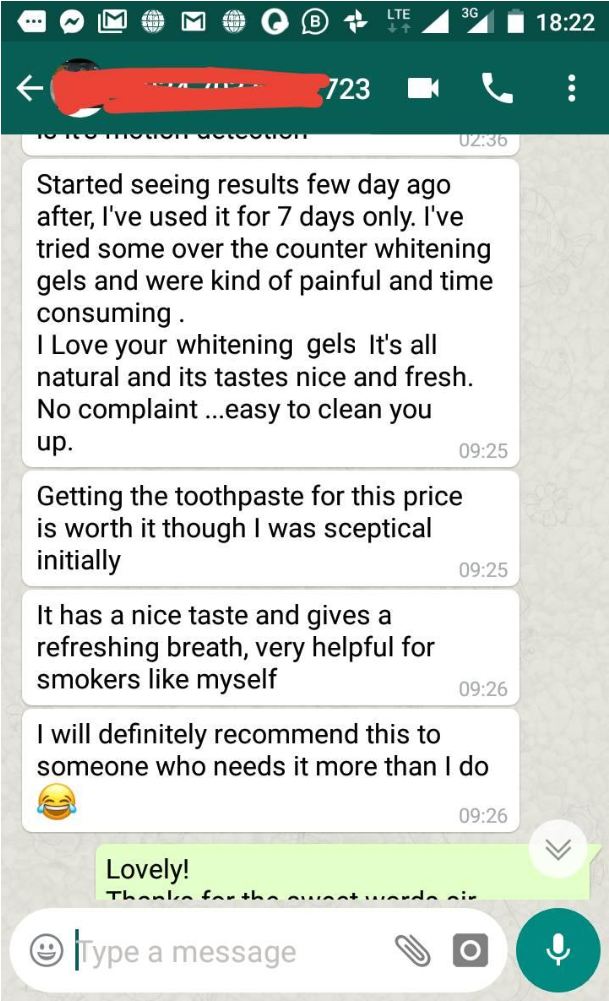This screenshot has width=609, height=1001.
Task: Open the emoji picker
Action: click(46, 950)
